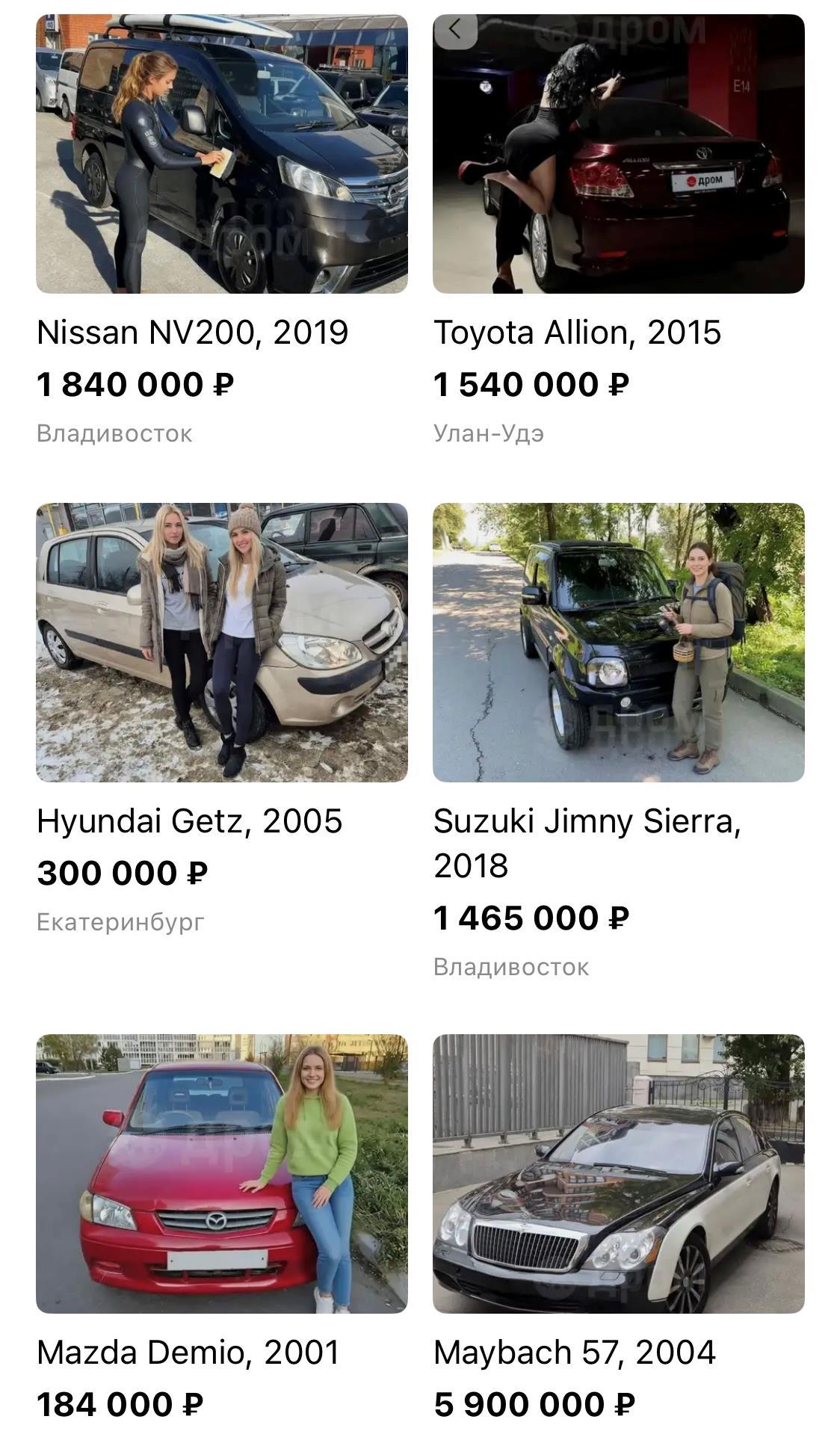The height and width of the screenshot is (1434, 840).
Task: Tap the Mazda Demio, 2001 card
Action: [222, 1173]
